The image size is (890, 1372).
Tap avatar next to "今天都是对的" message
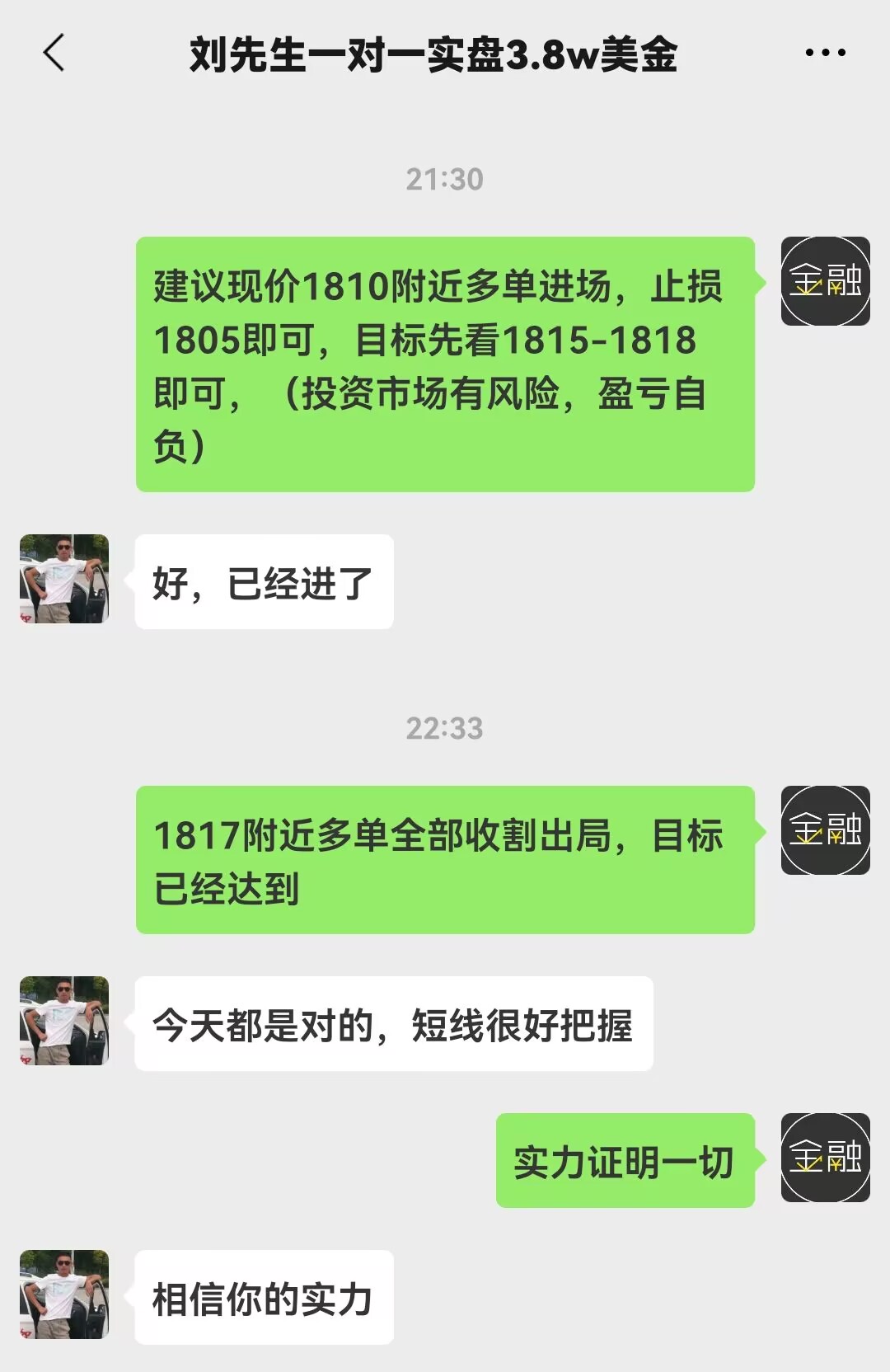[64, 1021]
